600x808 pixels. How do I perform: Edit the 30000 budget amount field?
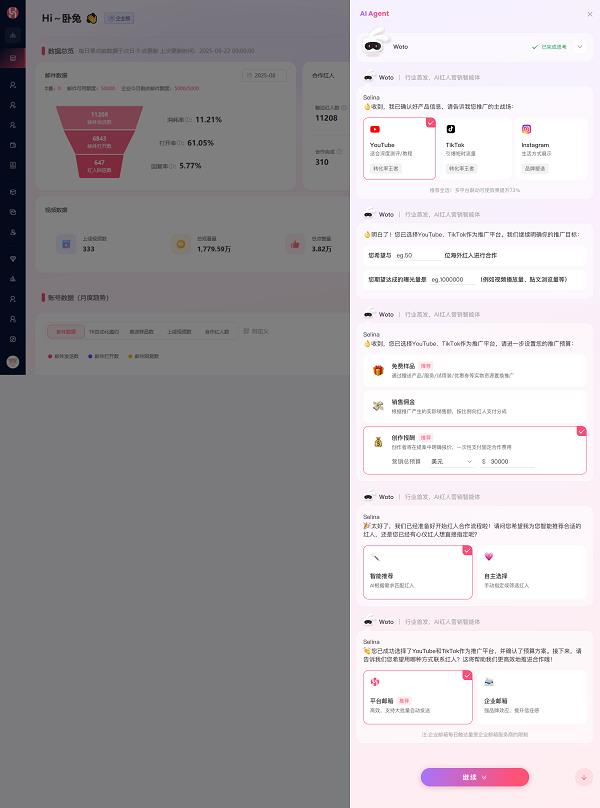512,462
